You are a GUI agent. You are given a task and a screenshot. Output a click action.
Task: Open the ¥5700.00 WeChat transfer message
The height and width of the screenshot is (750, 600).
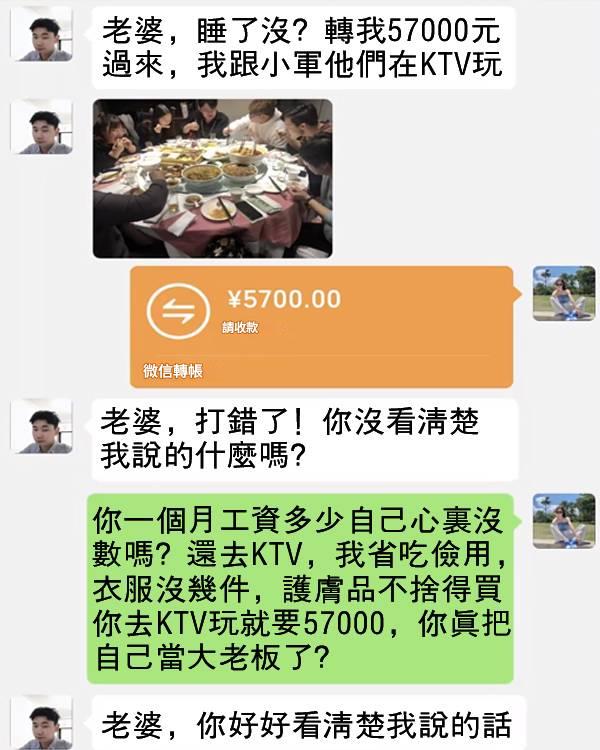click(321, 325)
